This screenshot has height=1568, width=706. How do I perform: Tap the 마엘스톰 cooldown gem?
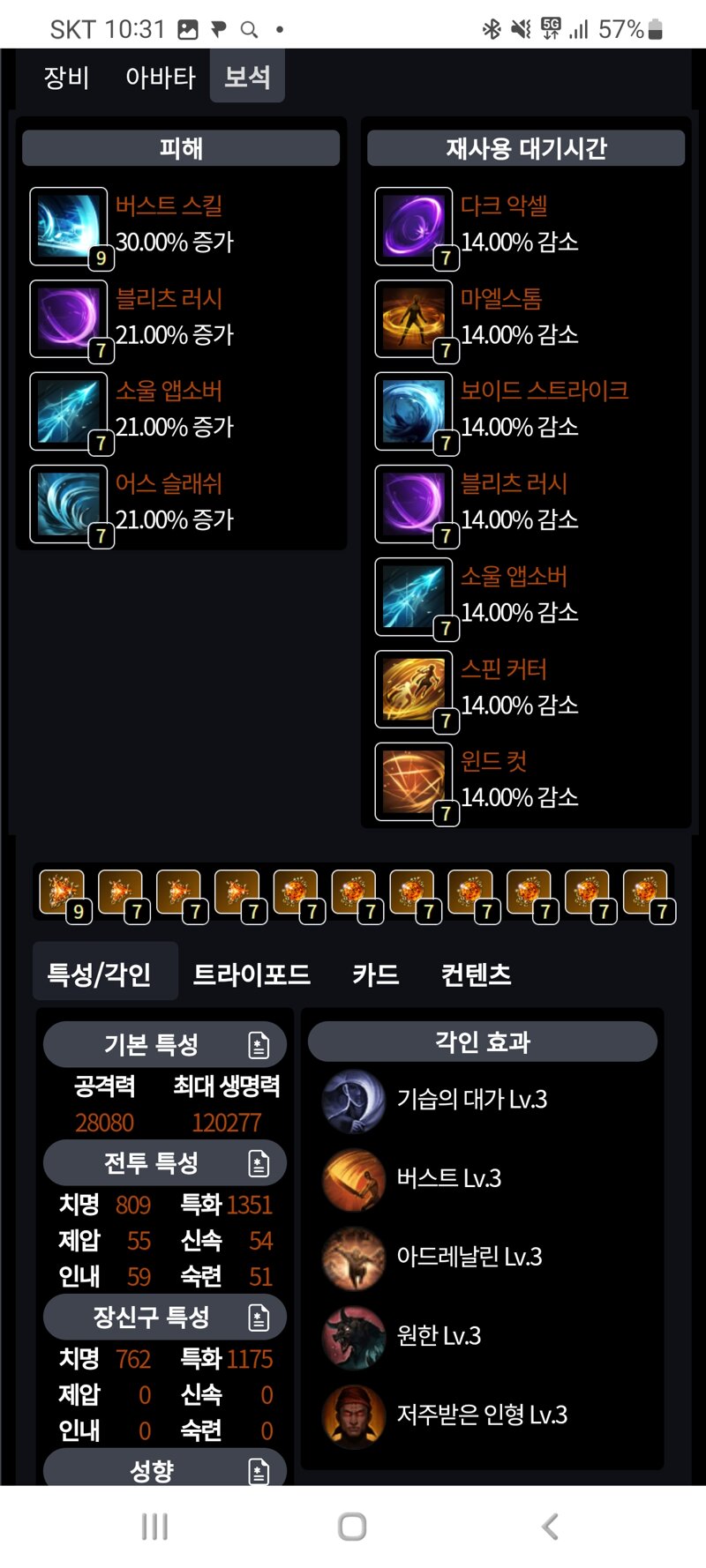coord(413,318)
